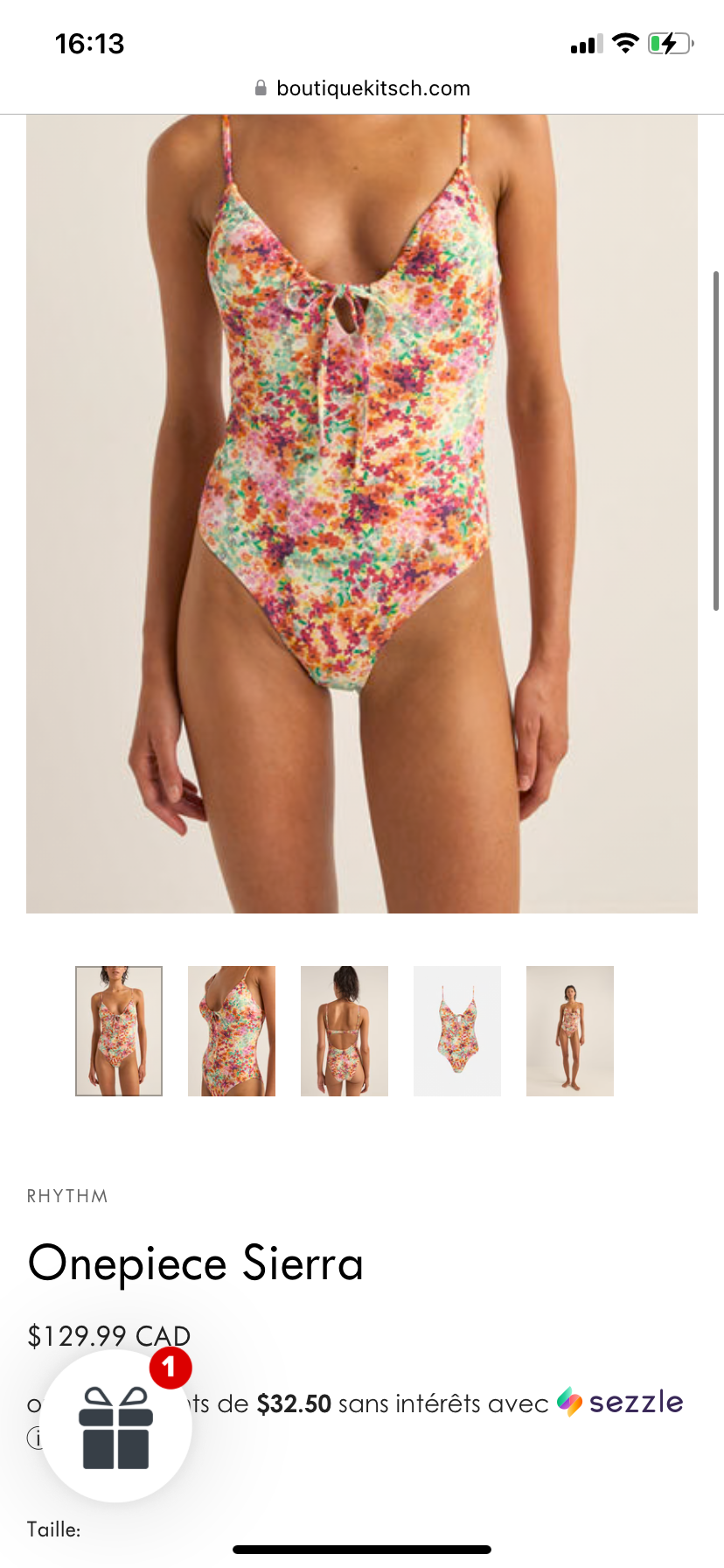Open the main product image

362,514
